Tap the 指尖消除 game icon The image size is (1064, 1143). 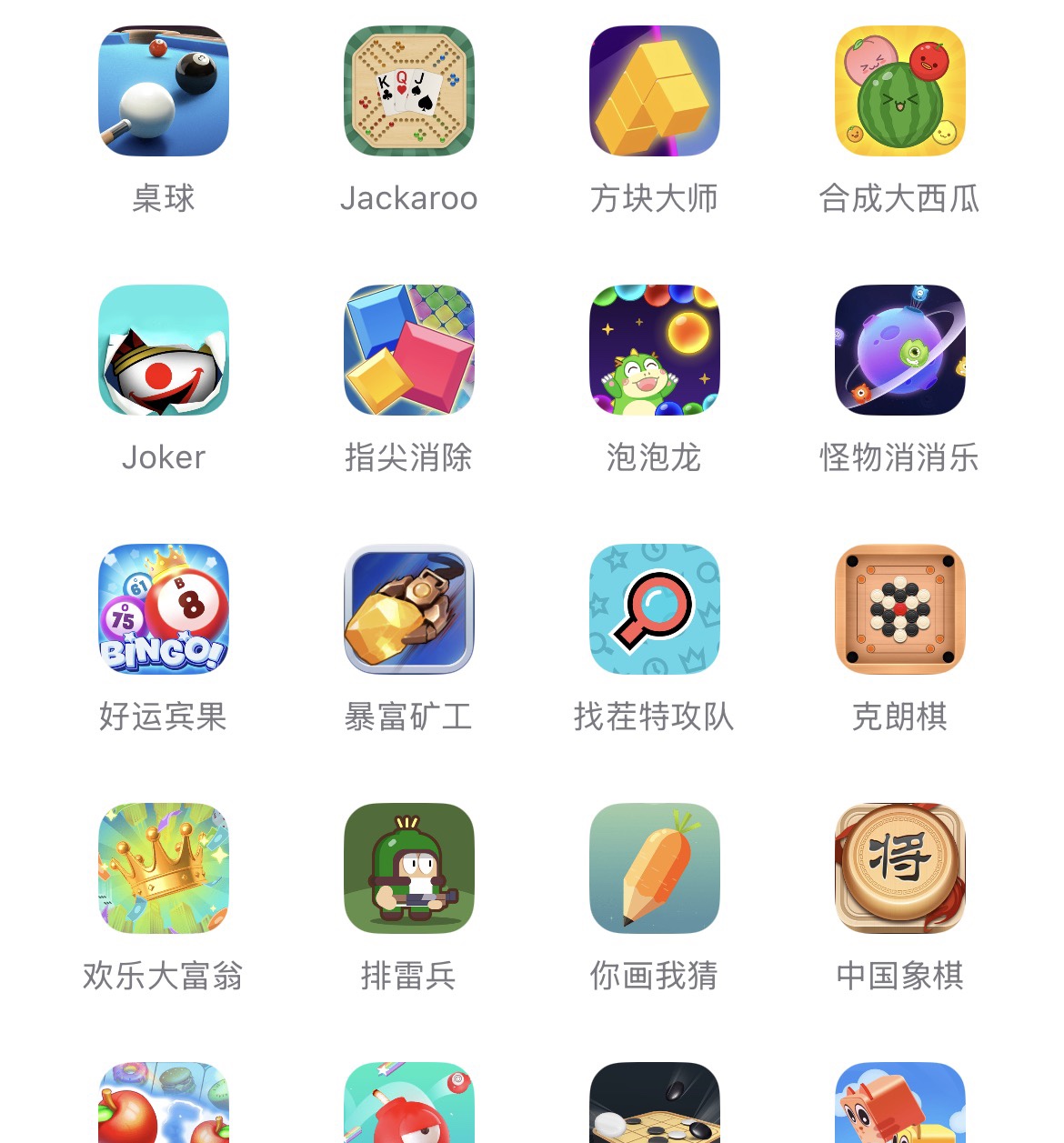(409, 350)
